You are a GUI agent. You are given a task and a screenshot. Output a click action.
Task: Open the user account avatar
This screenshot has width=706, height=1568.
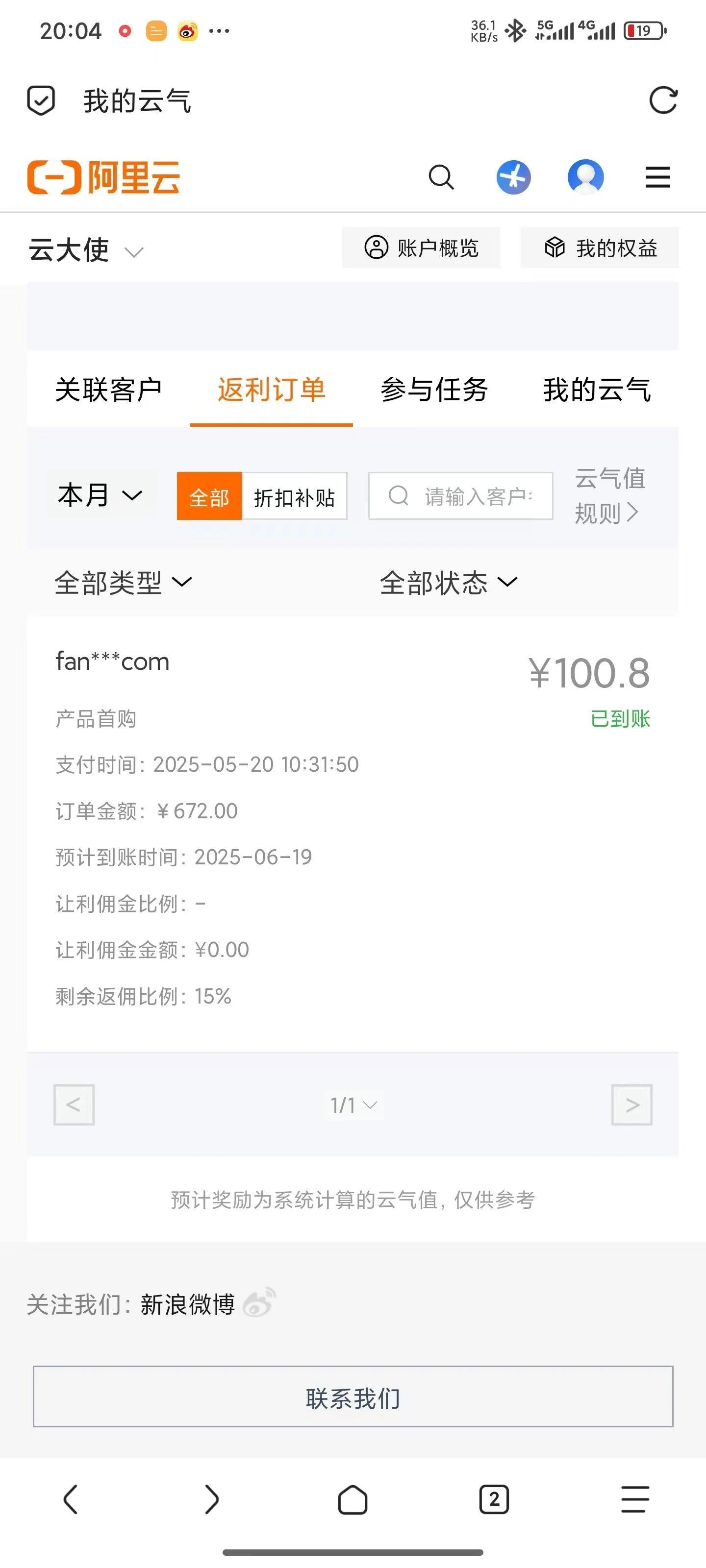(585, 177)
